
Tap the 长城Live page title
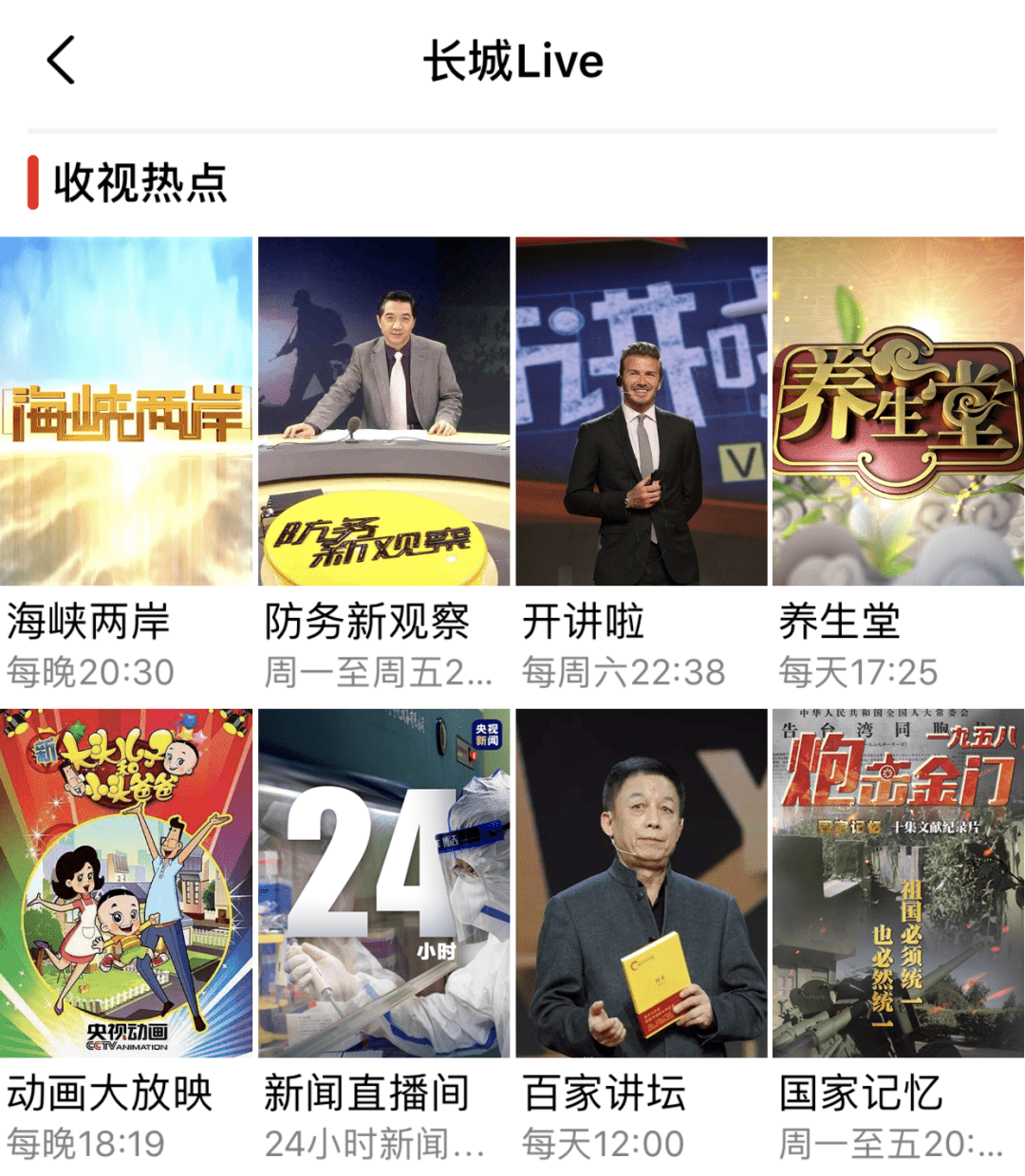(x=512, y=61)
